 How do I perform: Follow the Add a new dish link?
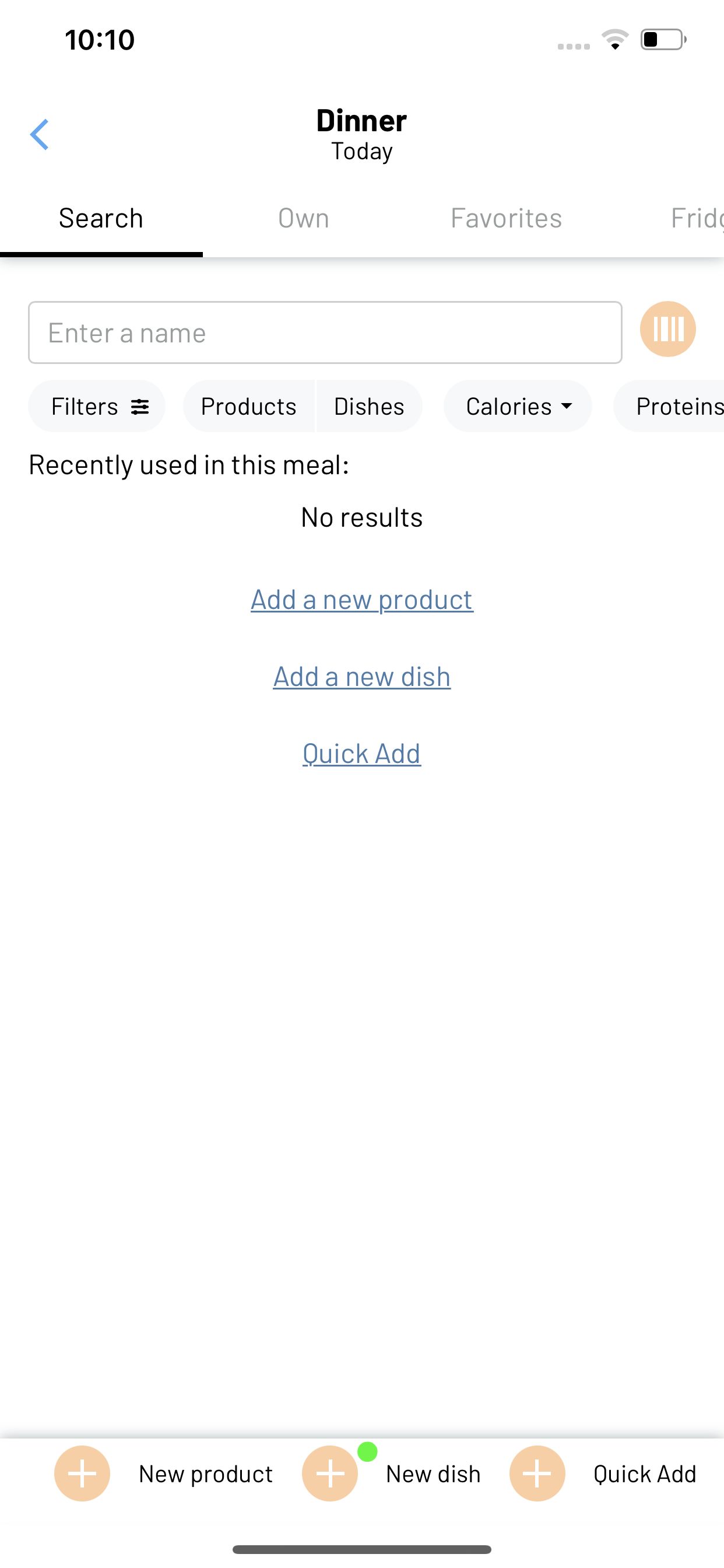[362, 676]
